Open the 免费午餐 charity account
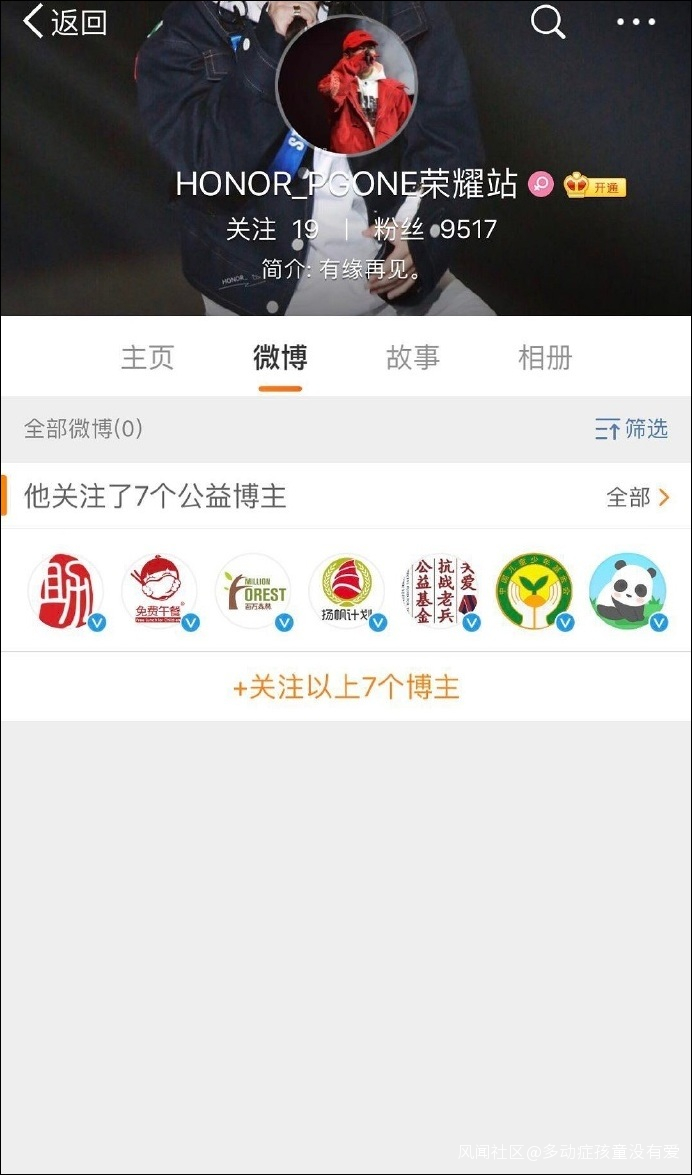The height and width of the screenshot is (1175, 692). click(159, 592)
